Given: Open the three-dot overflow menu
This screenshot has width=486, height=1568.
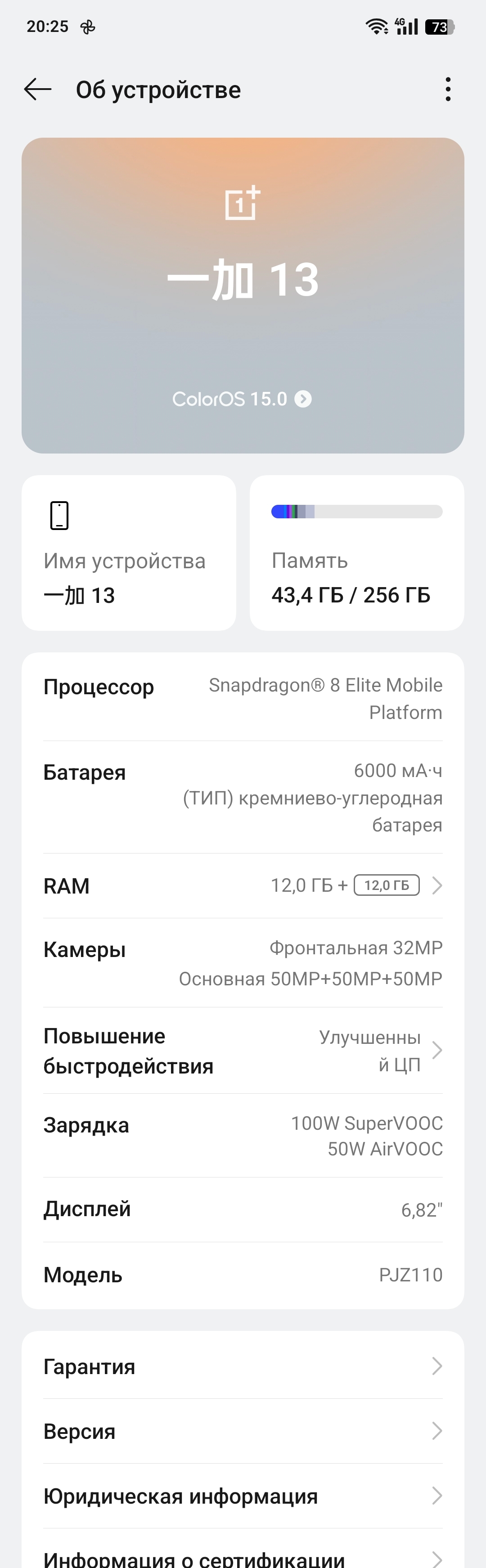Looking at the screenshot, I should (448, 90).
